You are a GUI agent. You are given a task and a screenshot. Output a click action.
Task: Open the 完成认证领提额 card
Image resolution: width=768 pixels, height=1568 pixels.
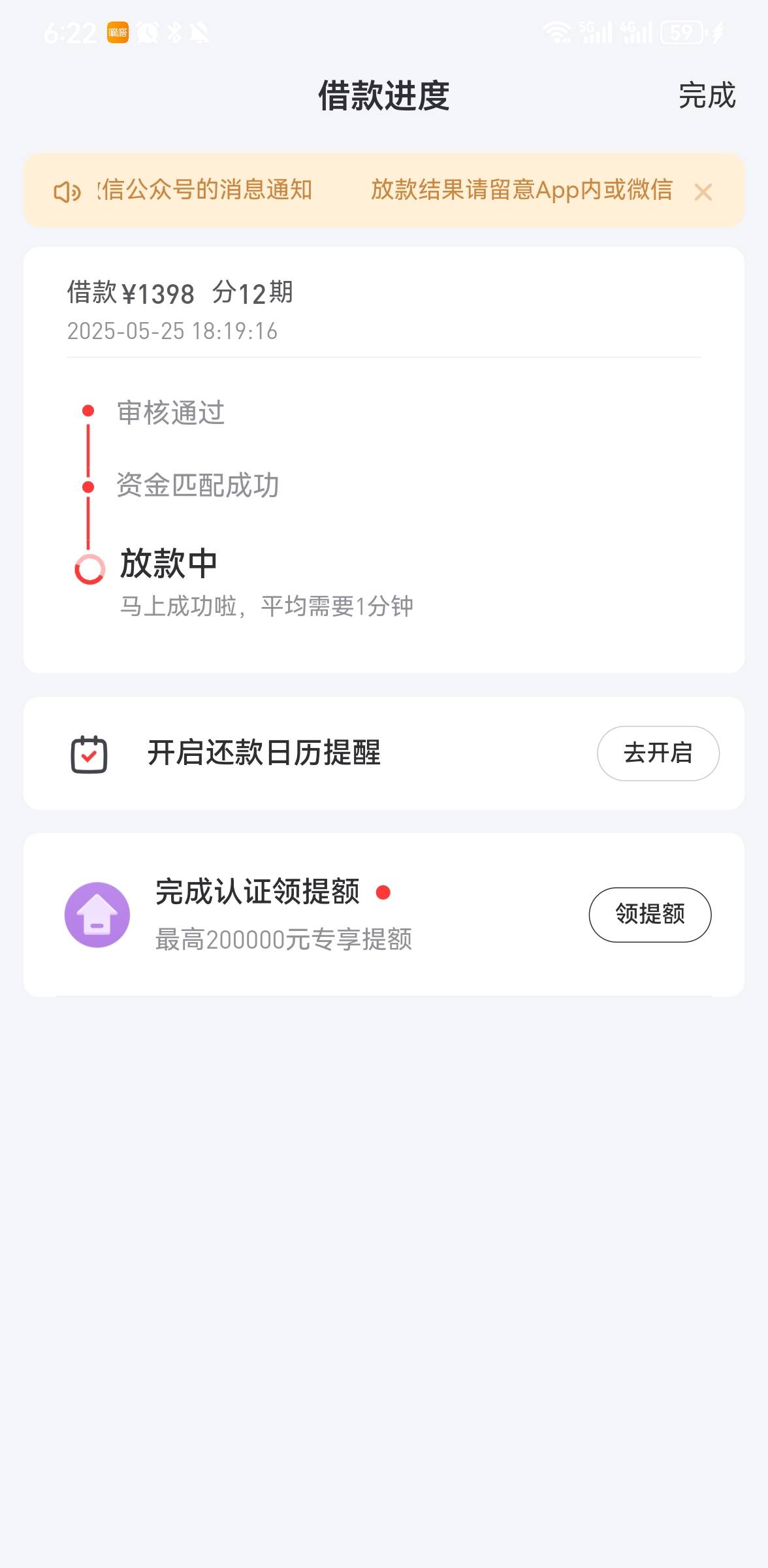(x=384, y=915)
